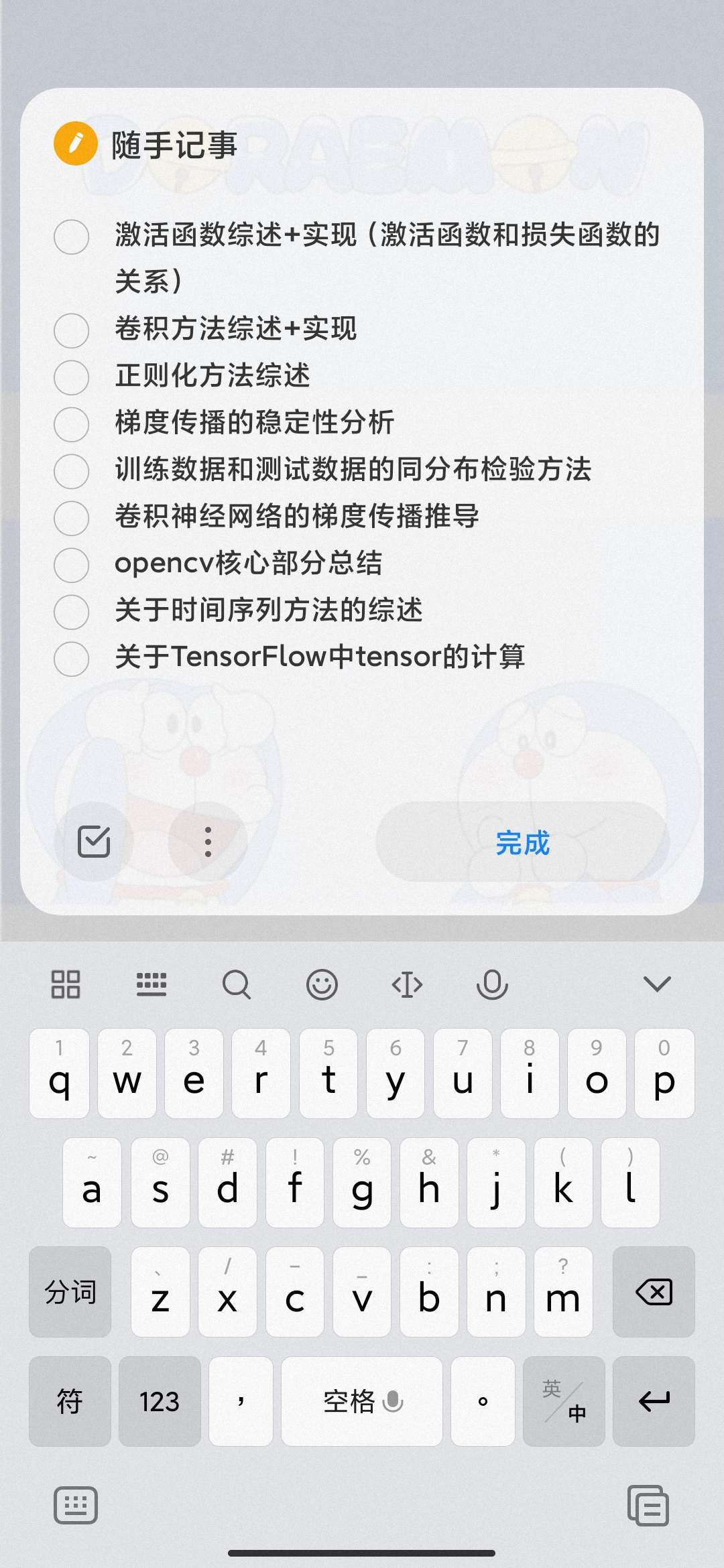
Task: Tick the first item about 激活函数综述+实现
Action: pos(71,237)
